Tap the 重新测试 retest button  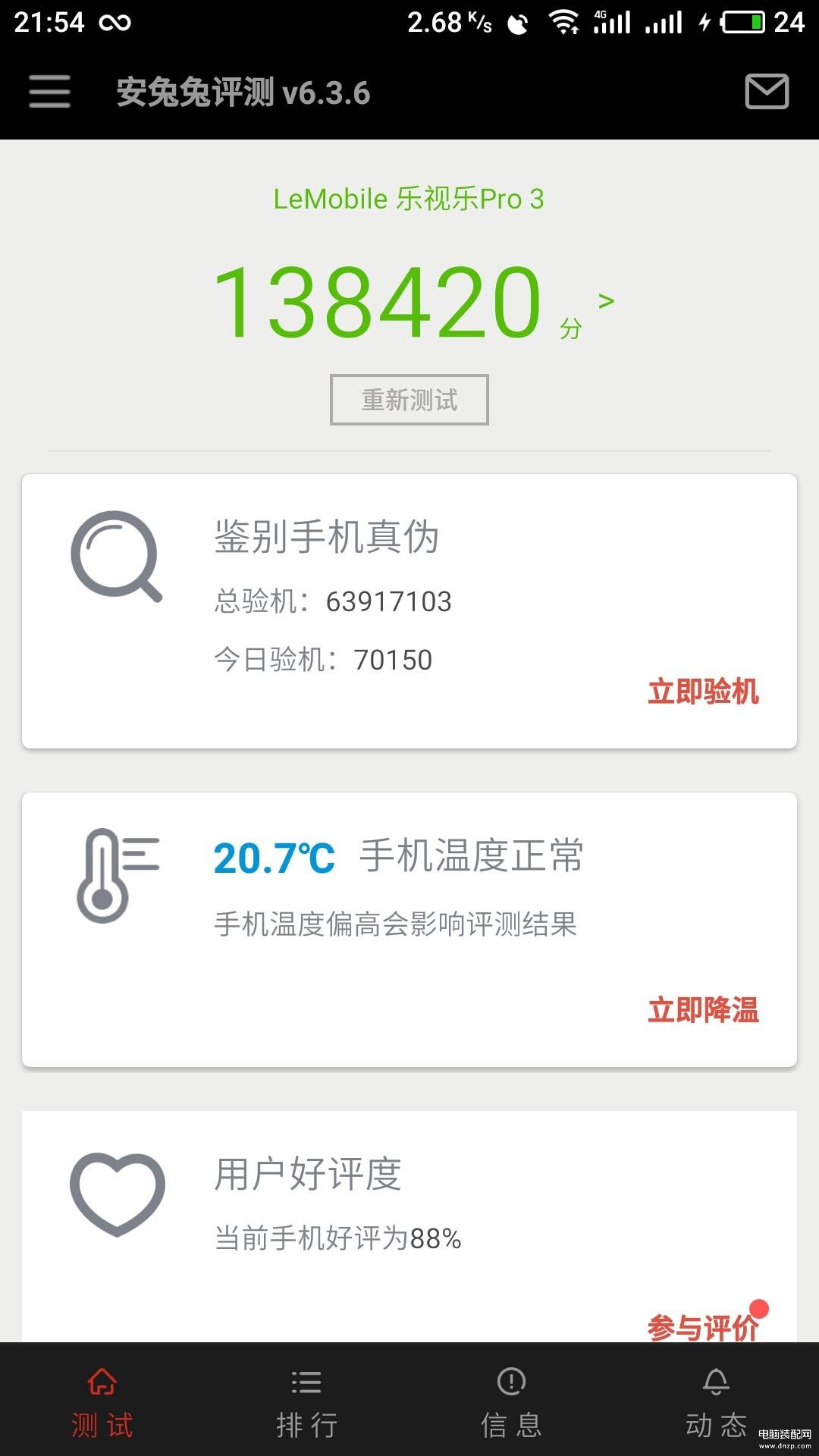tap(409, 400)
